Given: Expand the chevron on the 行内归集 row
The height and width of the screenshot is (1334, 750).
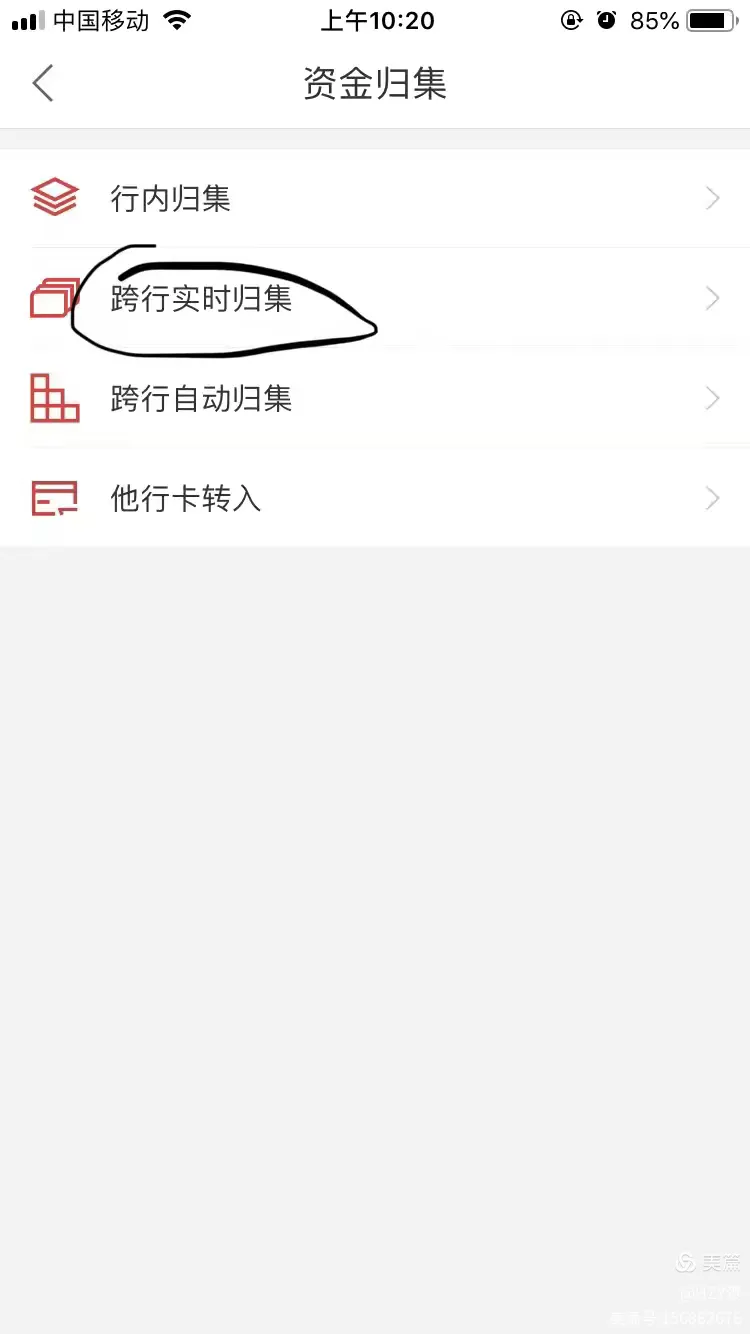Looking at the screenshot, I should [712, 198].
